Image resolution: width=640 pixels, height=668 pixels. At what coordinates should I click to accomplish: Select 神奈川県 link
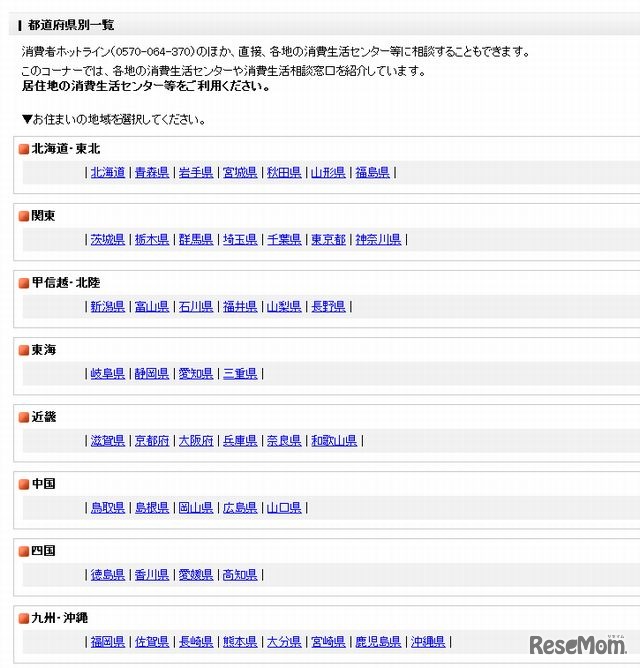click(x=378, y=240)
